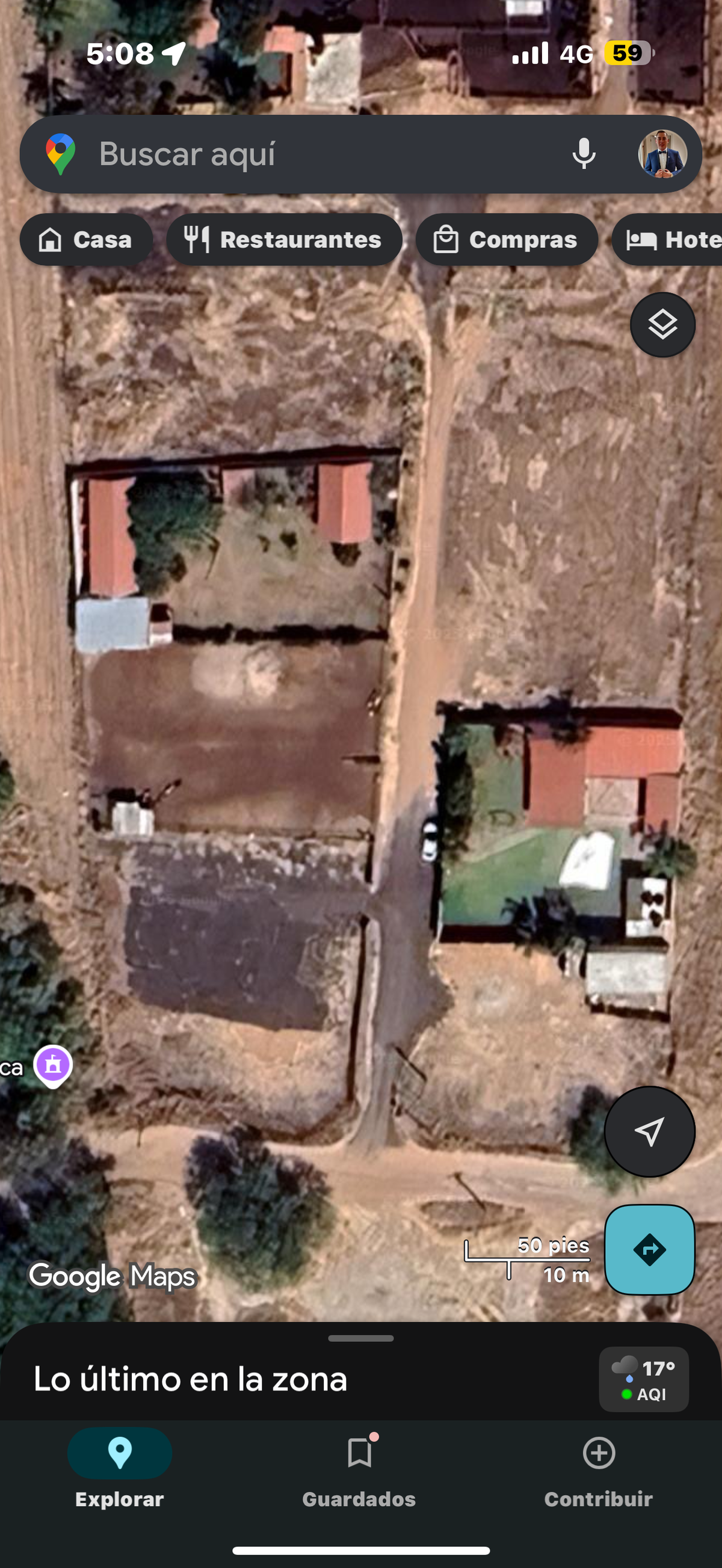Open the account profile picture
The image size is (722, 1568).
[662, 154]
